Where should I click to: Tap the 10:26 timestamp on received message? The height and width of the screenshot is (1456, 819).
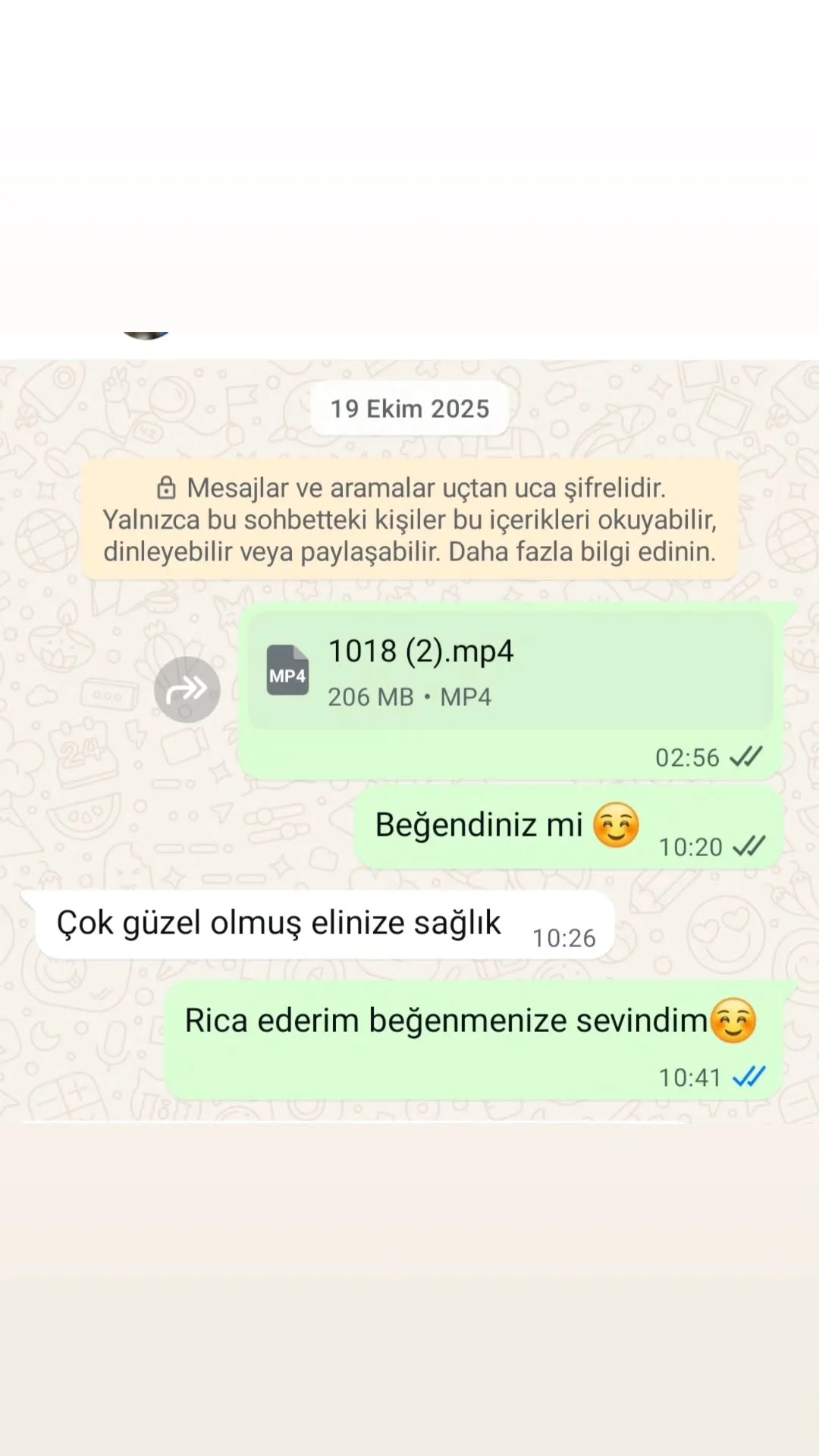564,938
